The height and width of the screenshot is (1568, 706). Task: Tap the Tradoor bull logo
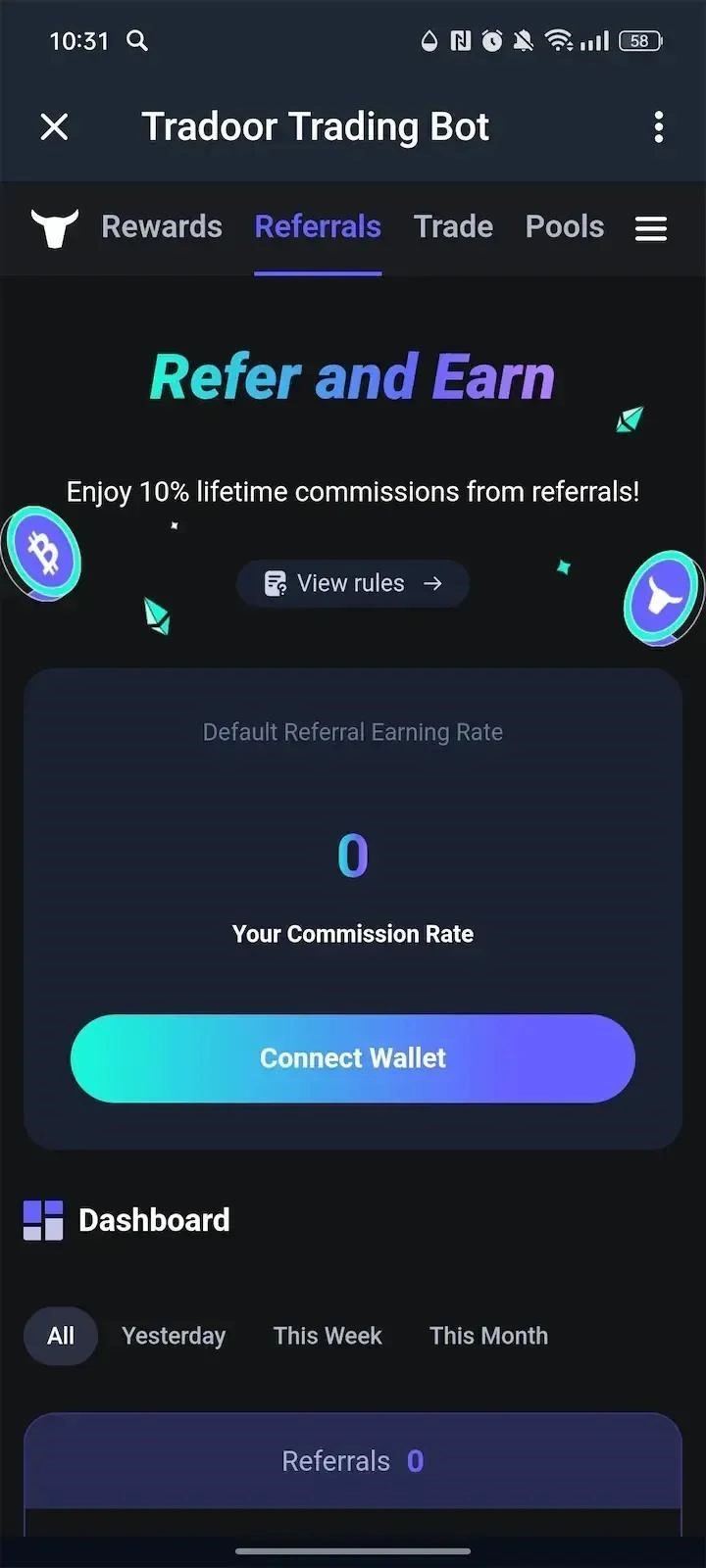[x=55, y=227]
